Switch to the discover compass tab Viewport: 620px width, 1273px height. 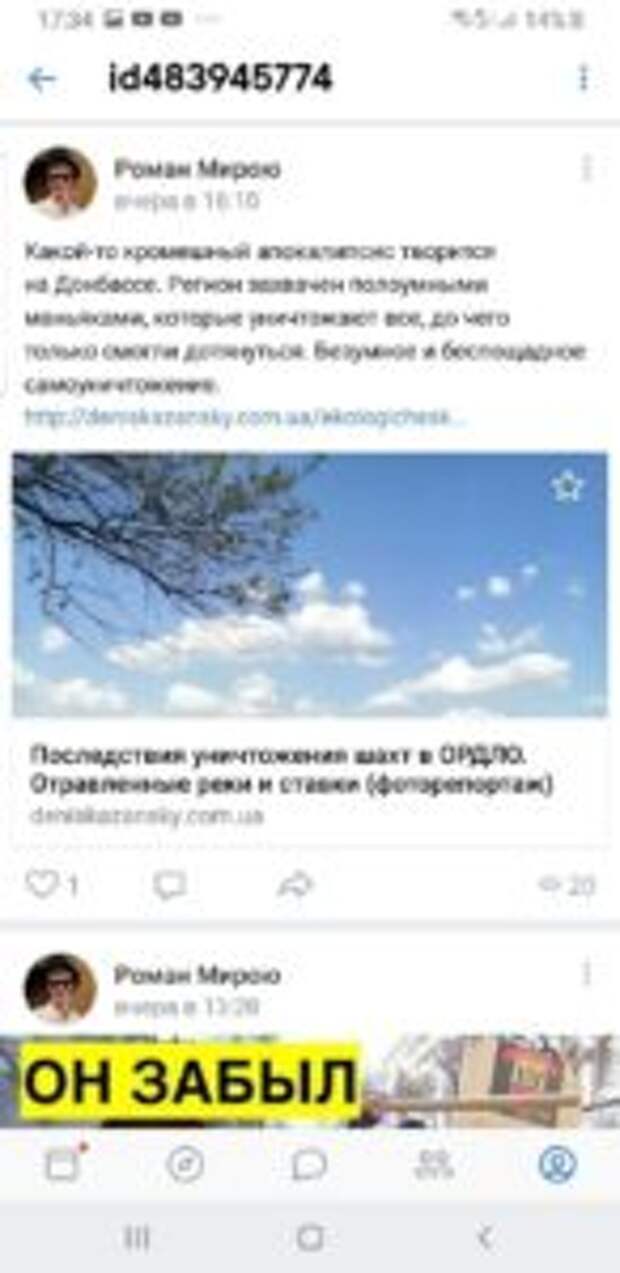click(185, 1164)
